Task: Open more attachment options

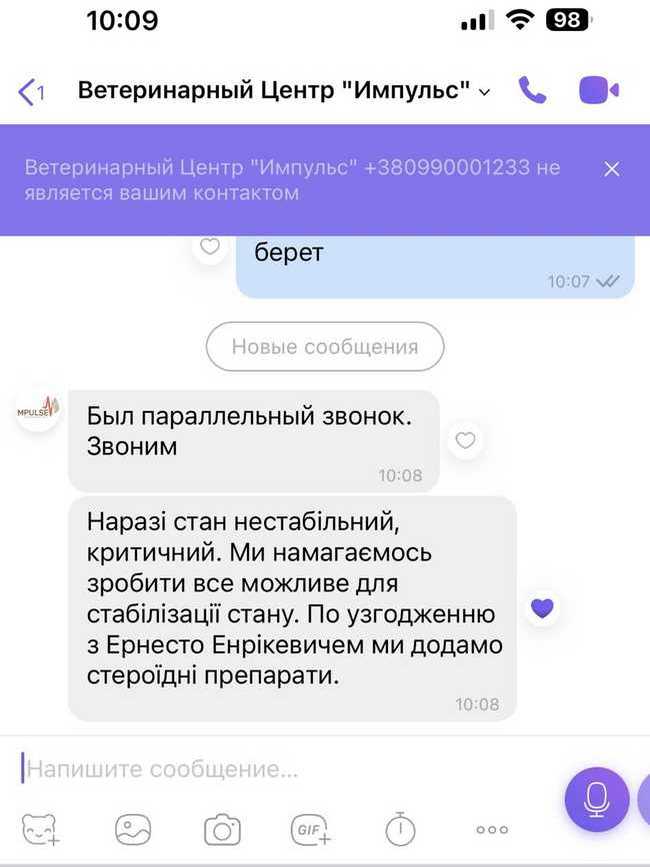Action: pyautogui.click(x=492, y=829)
